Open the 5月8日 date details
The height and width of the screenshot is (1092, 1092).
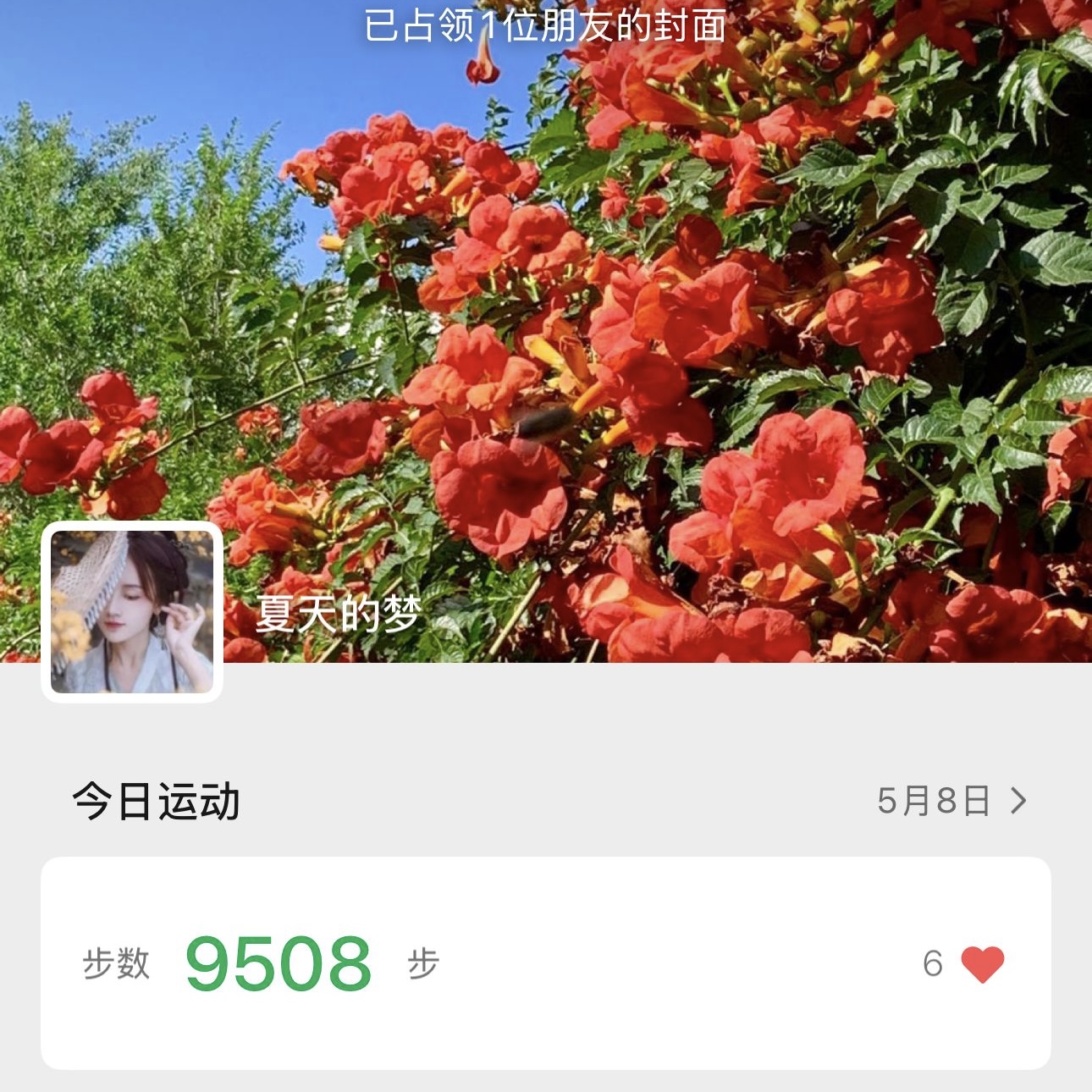(x=951, y=801)
